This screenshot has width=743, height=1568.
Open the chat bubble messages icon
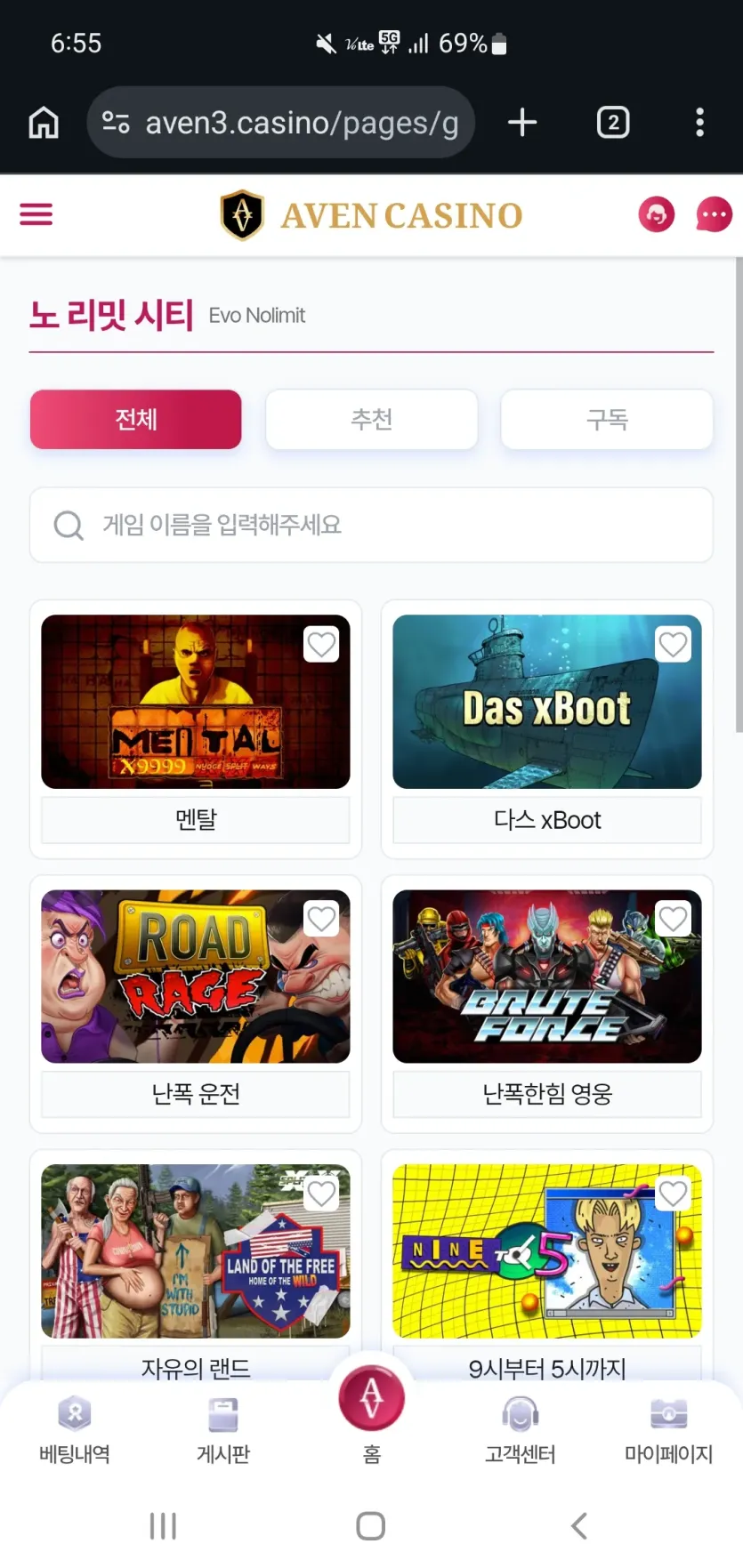pos(714,214)
